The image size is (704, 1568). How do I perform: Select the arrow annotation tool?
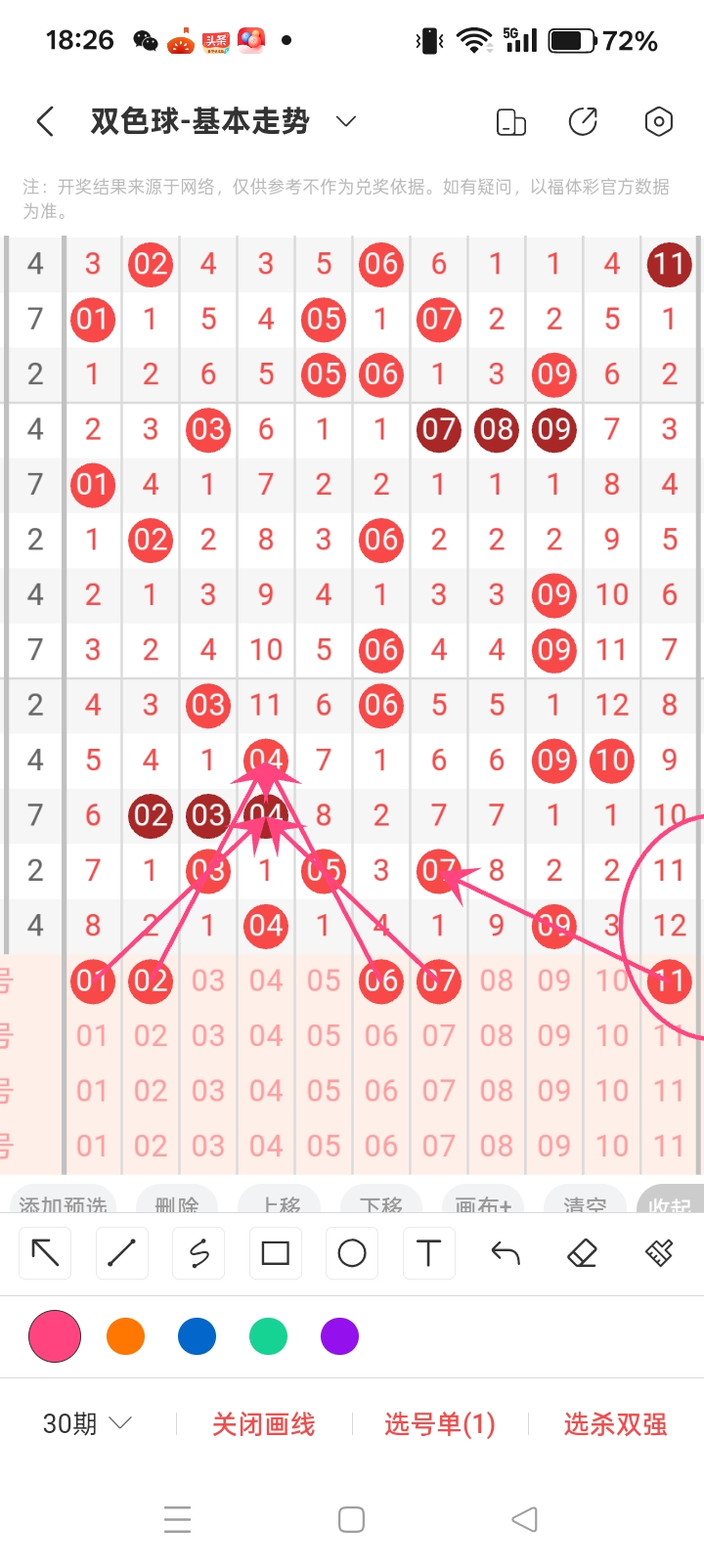(x=44, y=1252)
